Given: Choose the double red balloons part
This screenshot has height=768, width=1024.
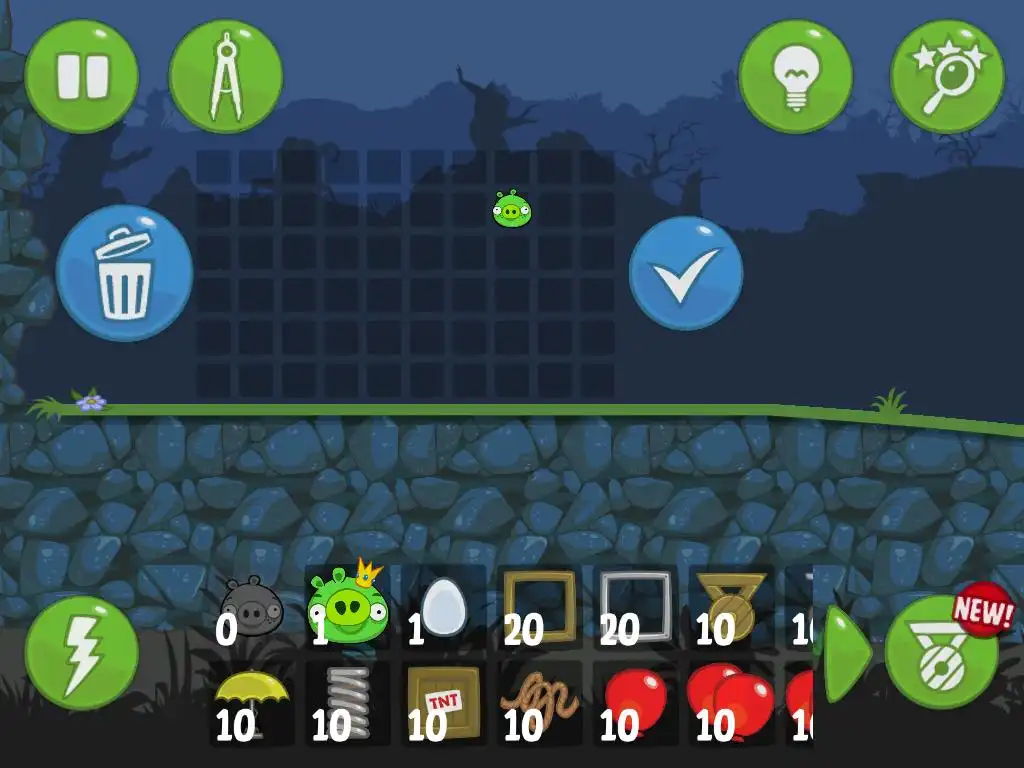Looking at the screenshot, I should pos(731,701).
